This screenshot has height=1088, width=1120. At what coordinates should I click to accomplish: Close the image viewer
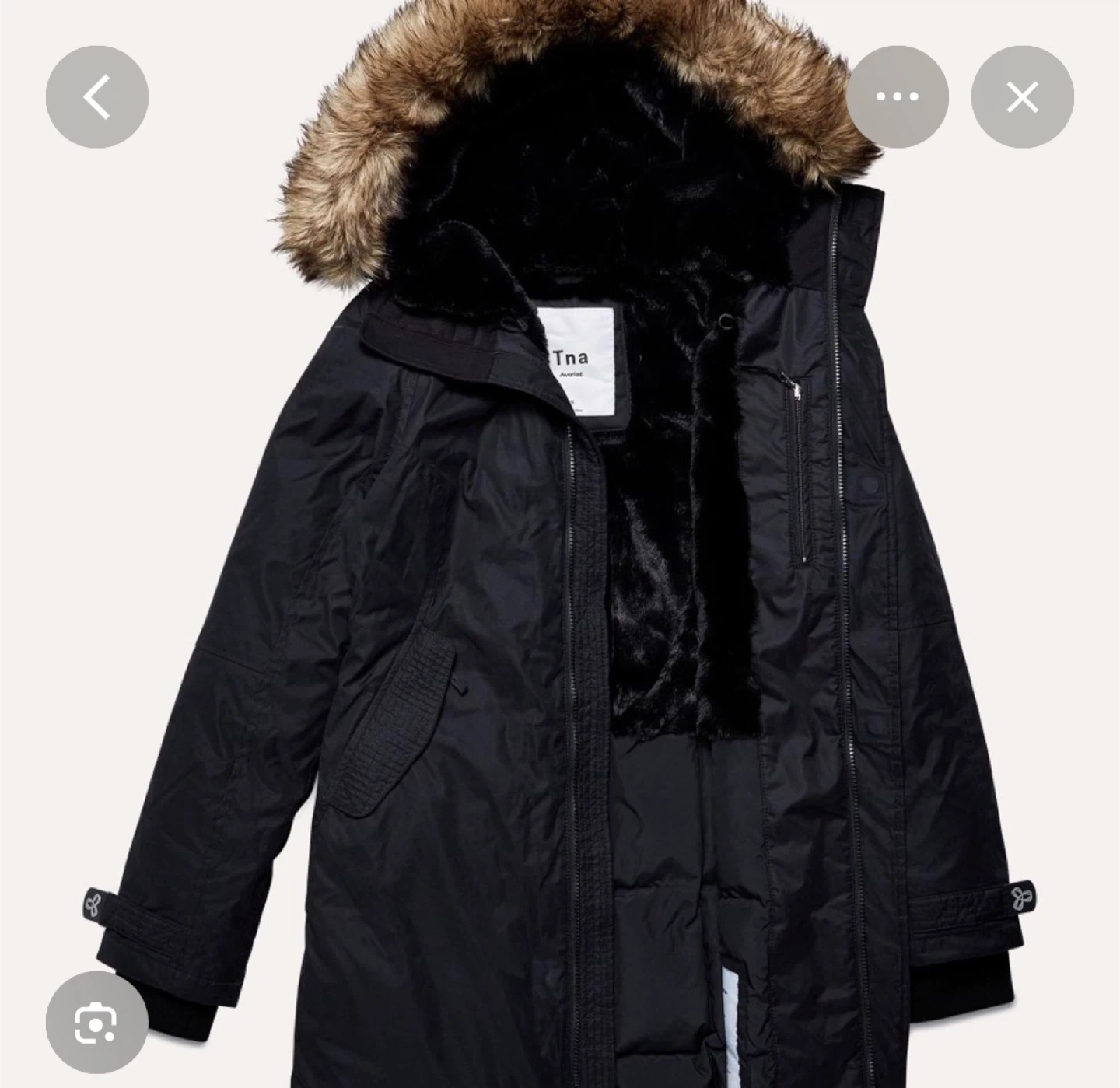(x=1022, y=97)
